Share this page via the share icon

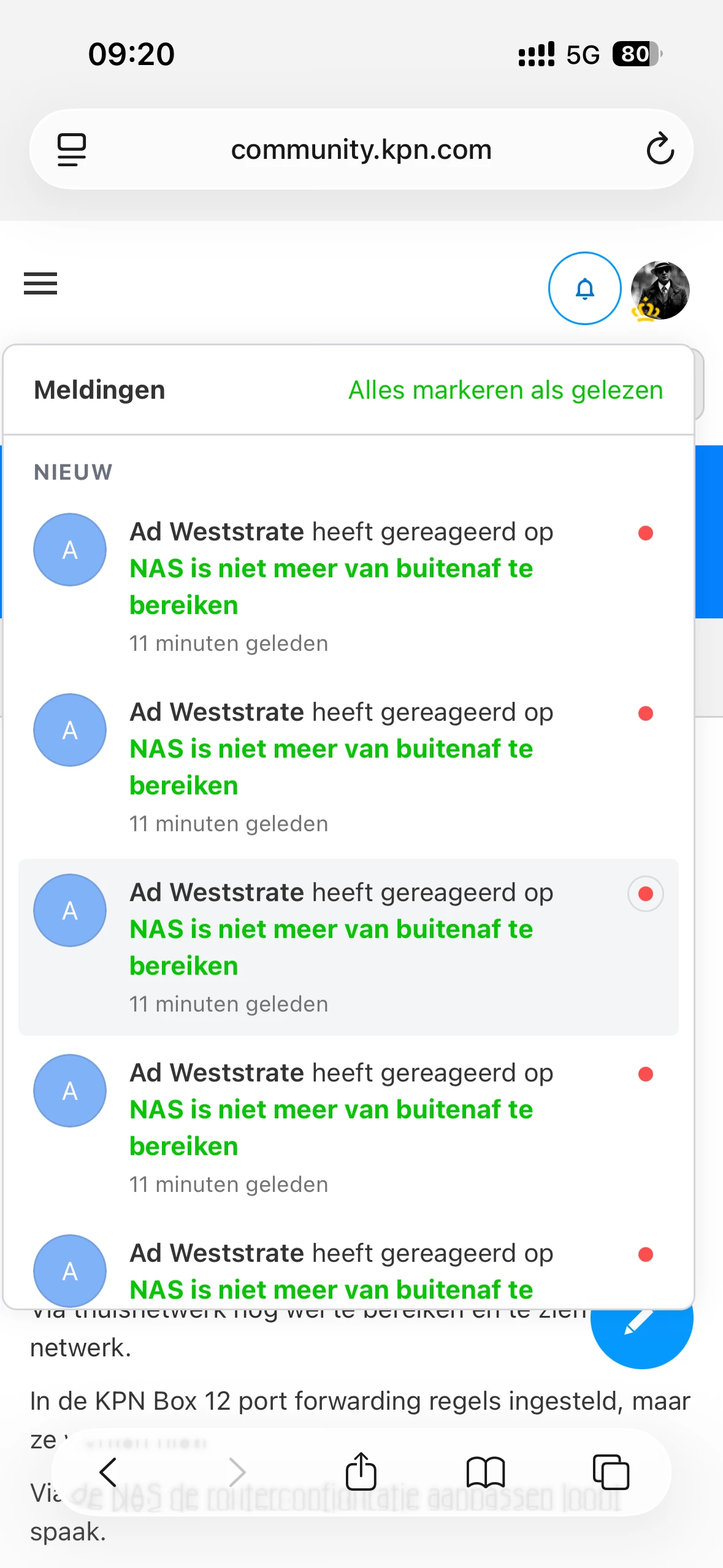[361, 1472]
